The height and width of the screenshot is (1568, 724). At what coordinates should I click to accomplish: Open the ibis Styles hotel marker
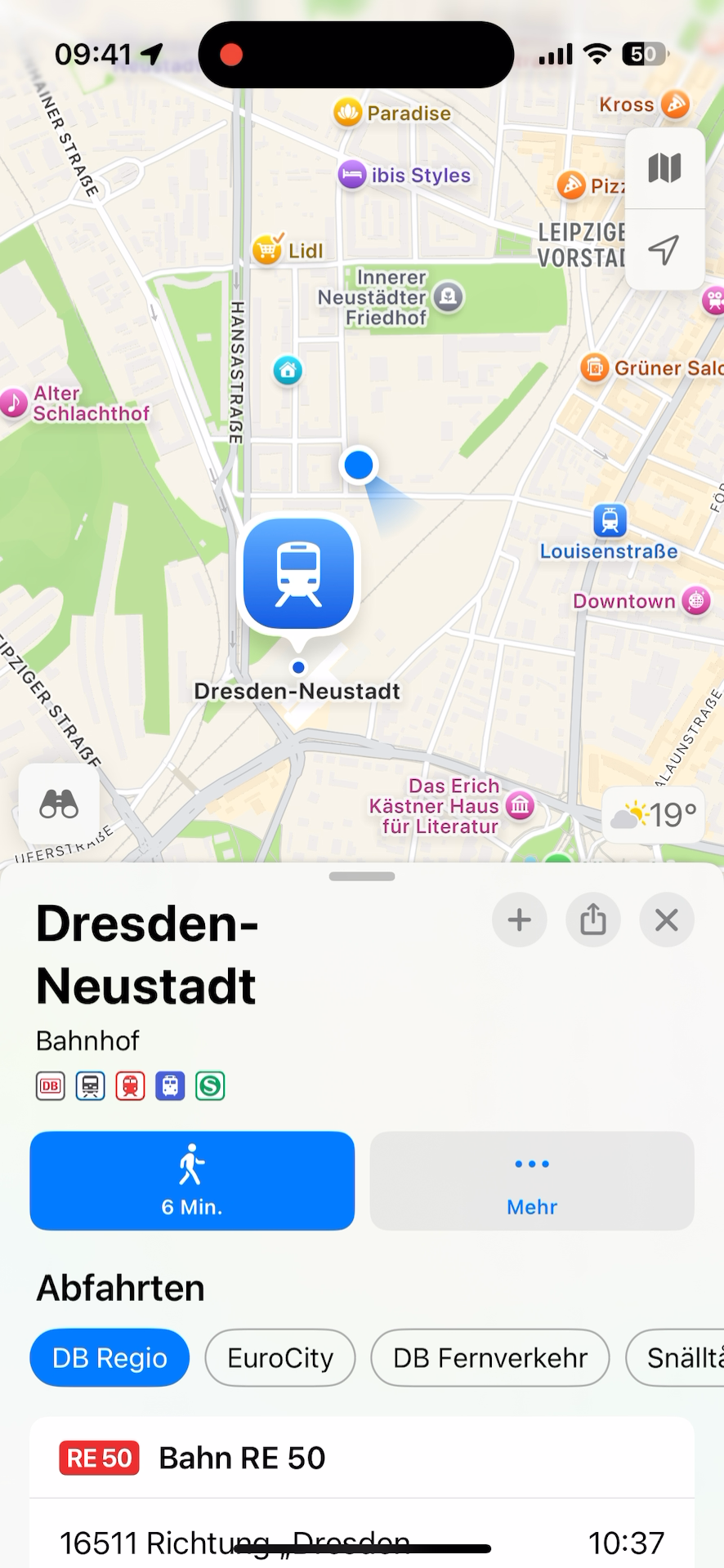[352, 175]
